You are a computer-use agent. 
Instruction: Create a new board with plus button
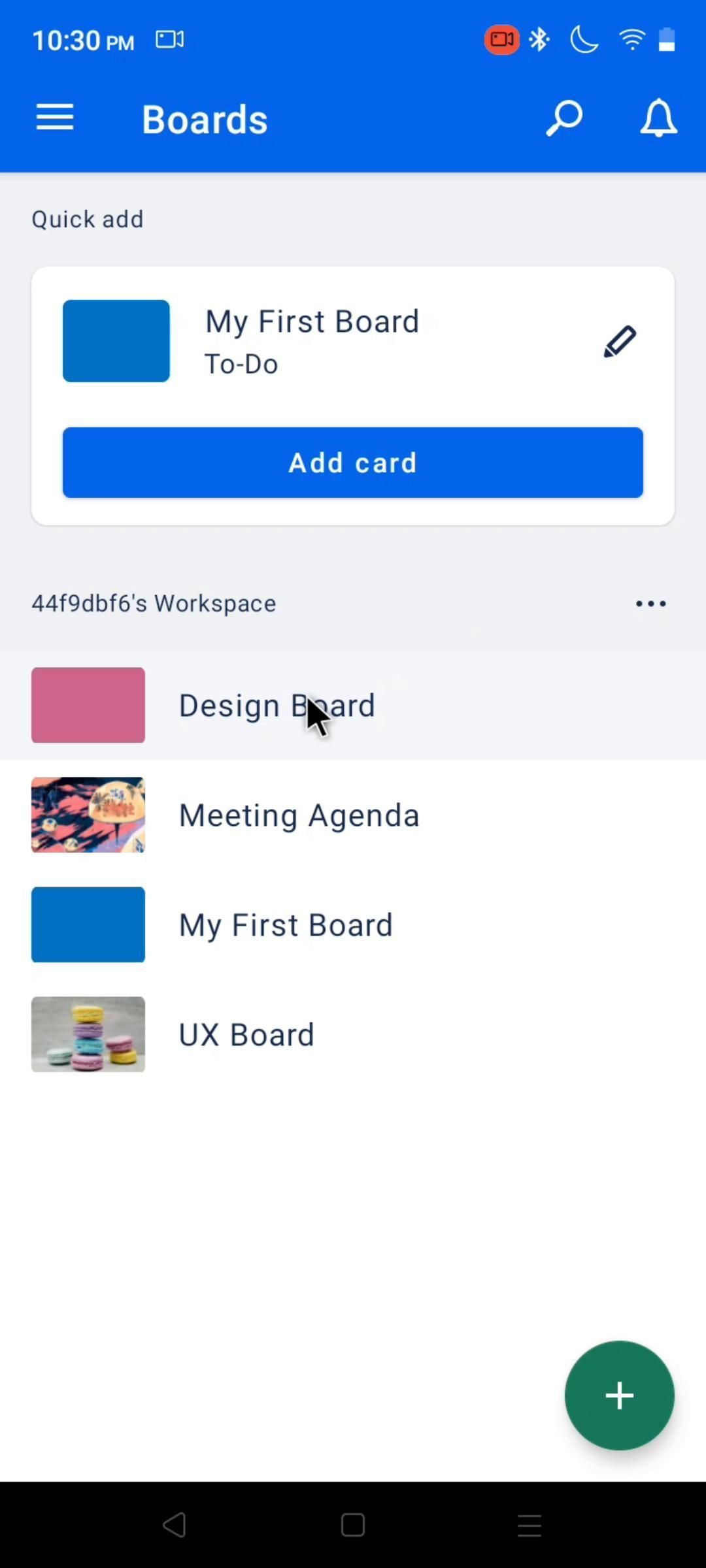pos(619,1396)
